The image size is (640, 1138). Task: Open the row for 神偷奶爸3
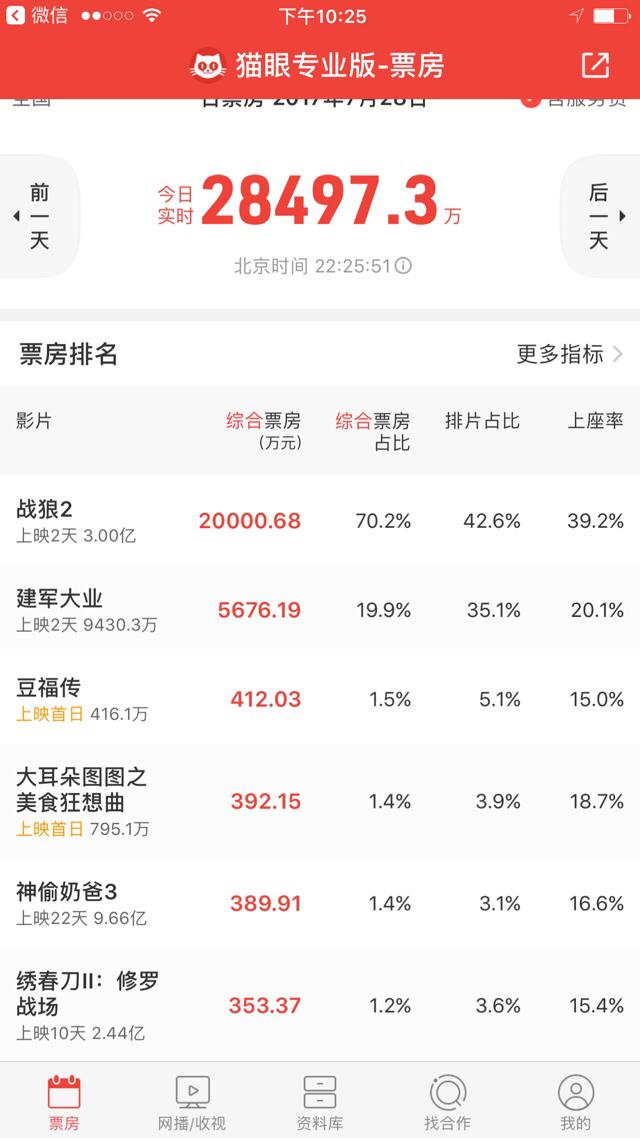click(x=320, y=904)
